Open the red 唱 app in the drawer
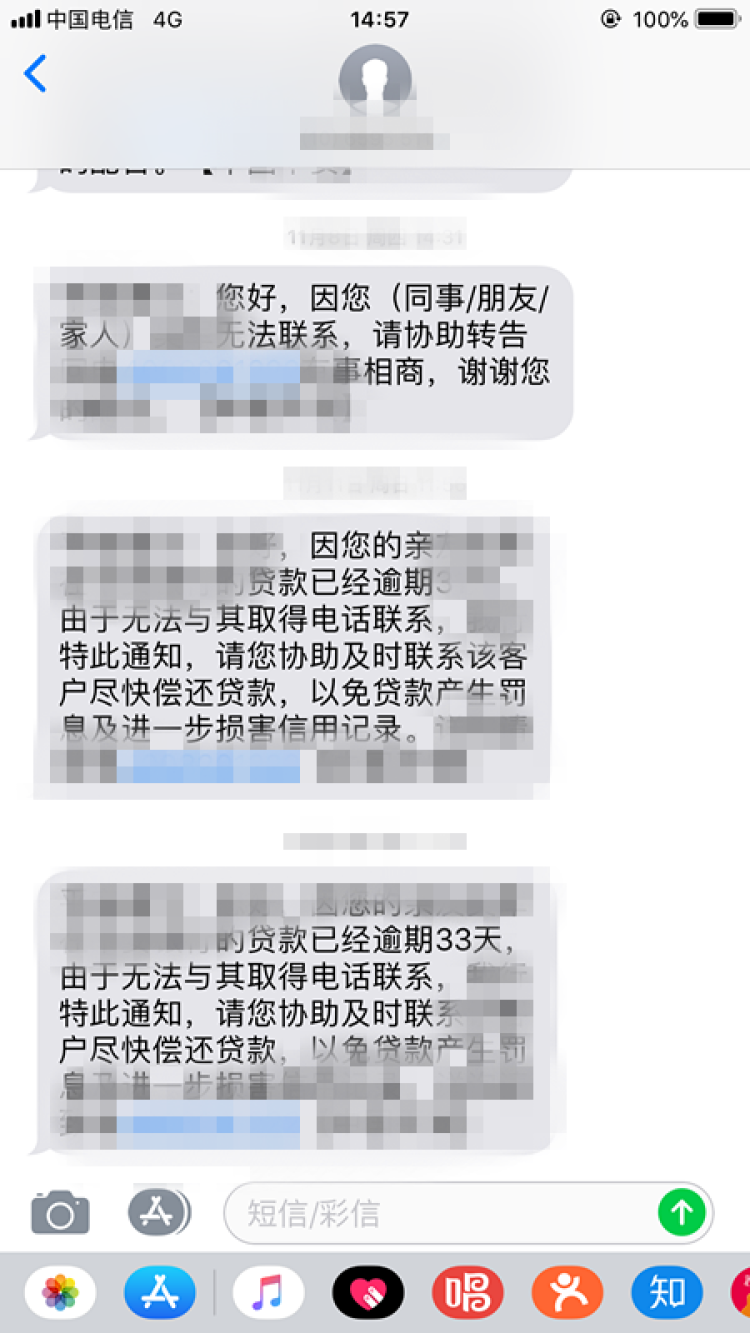 click(467, 1292)
